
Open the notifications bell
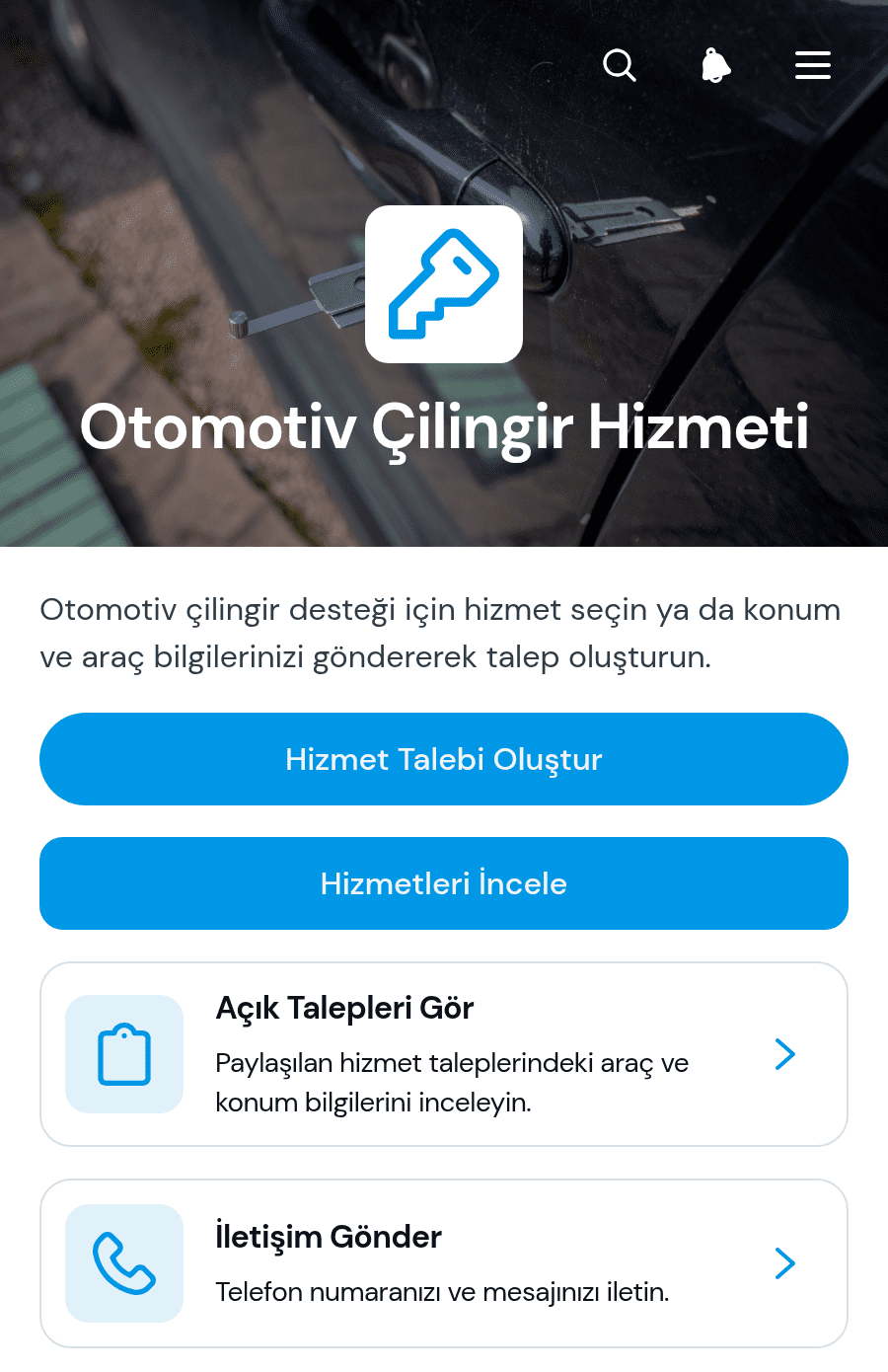pos(716,65)
